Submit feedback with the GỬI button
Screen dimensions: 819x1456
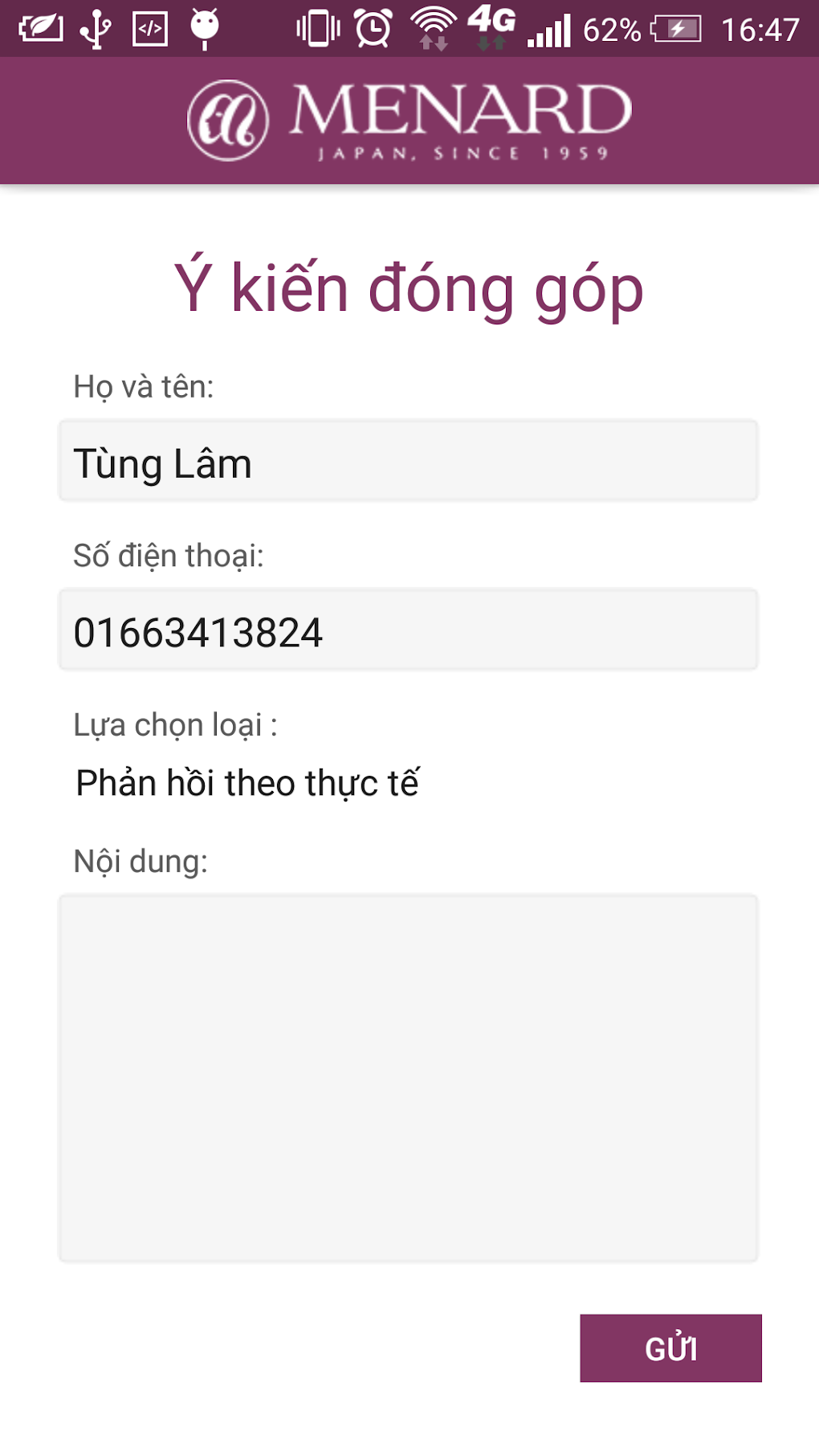click(x=670, y=1348)
